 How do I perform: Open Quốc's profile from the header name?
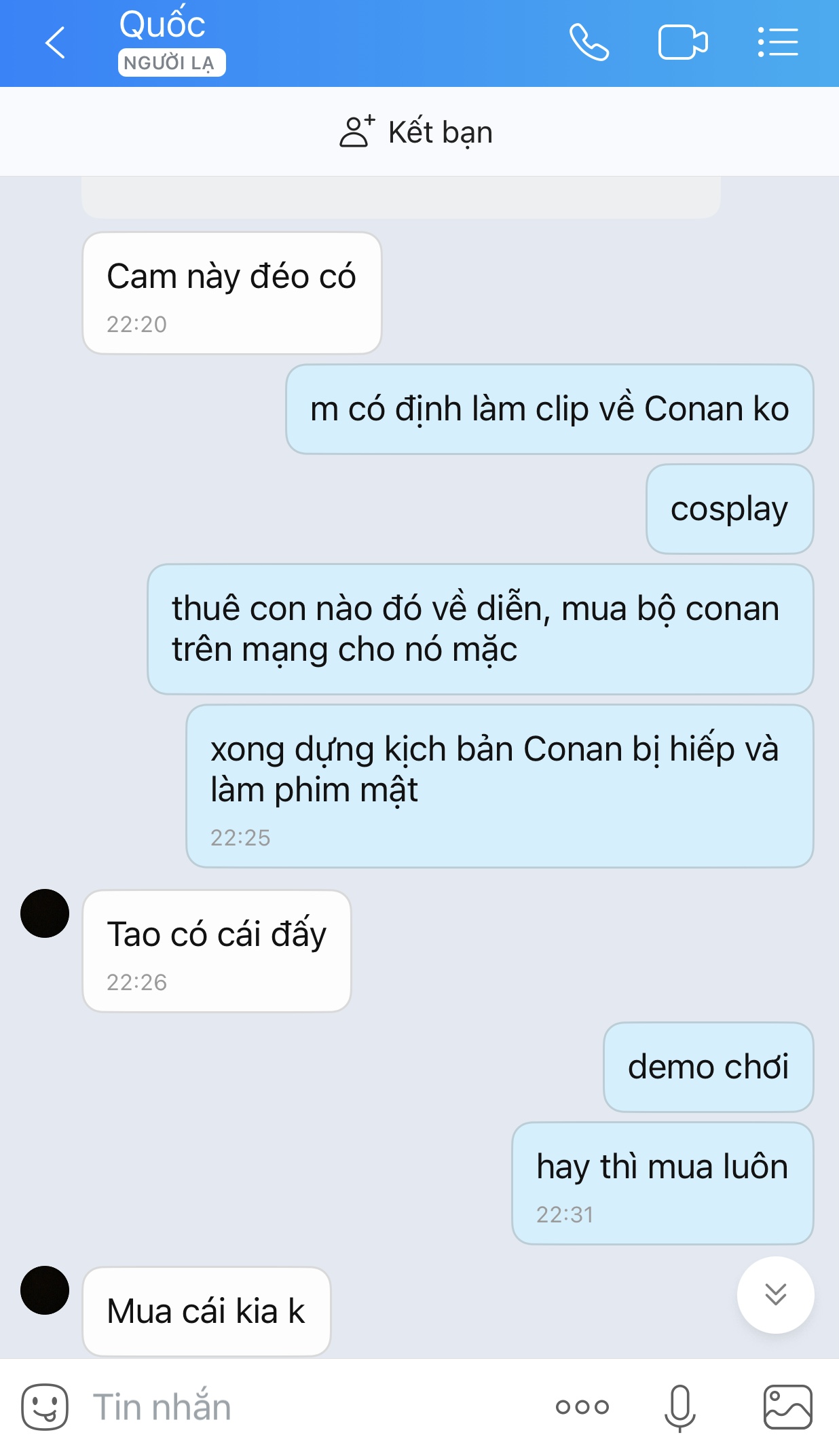[x=163, y=26]
